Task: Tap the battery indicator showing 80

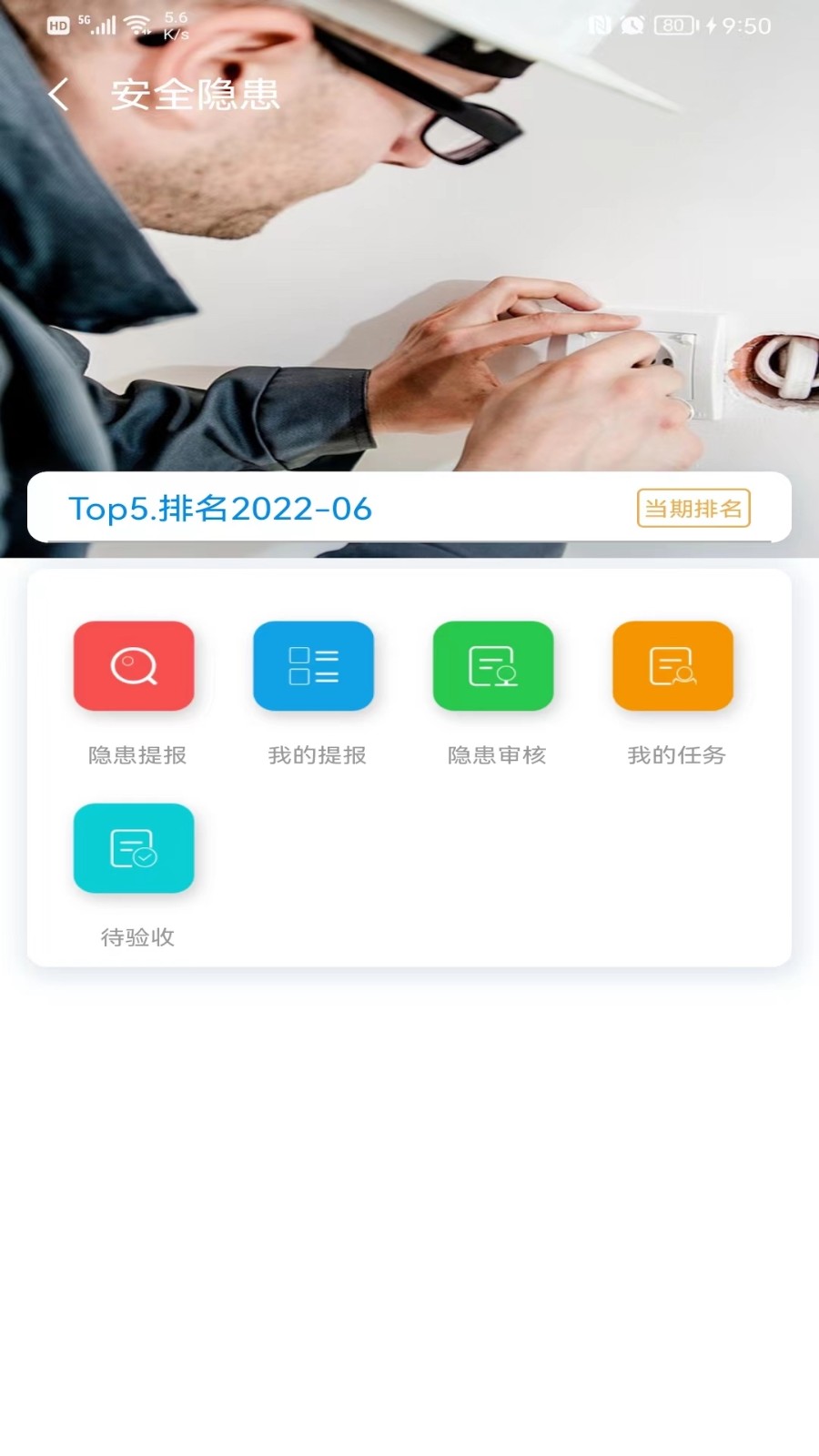Action: (672, 25)
